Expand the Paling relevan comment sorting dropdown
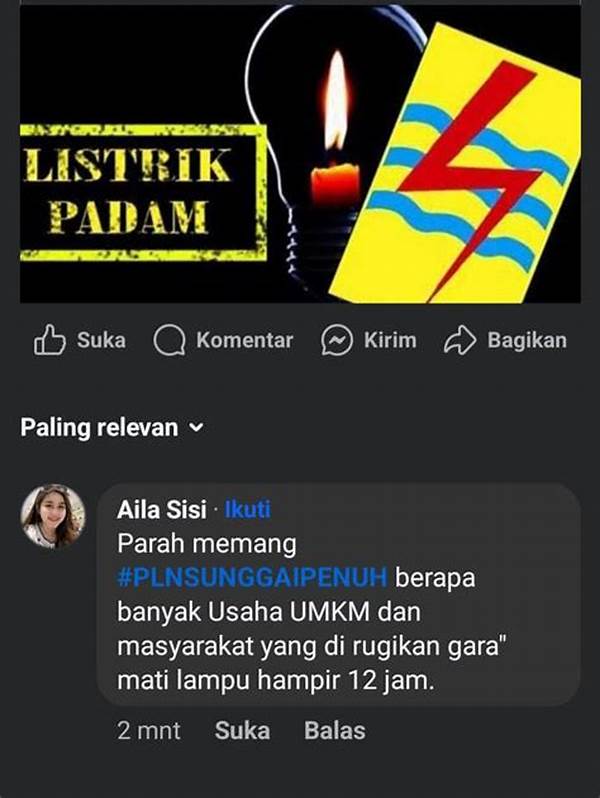The height and width of the screenshot is (798, 600). (112, 428)
